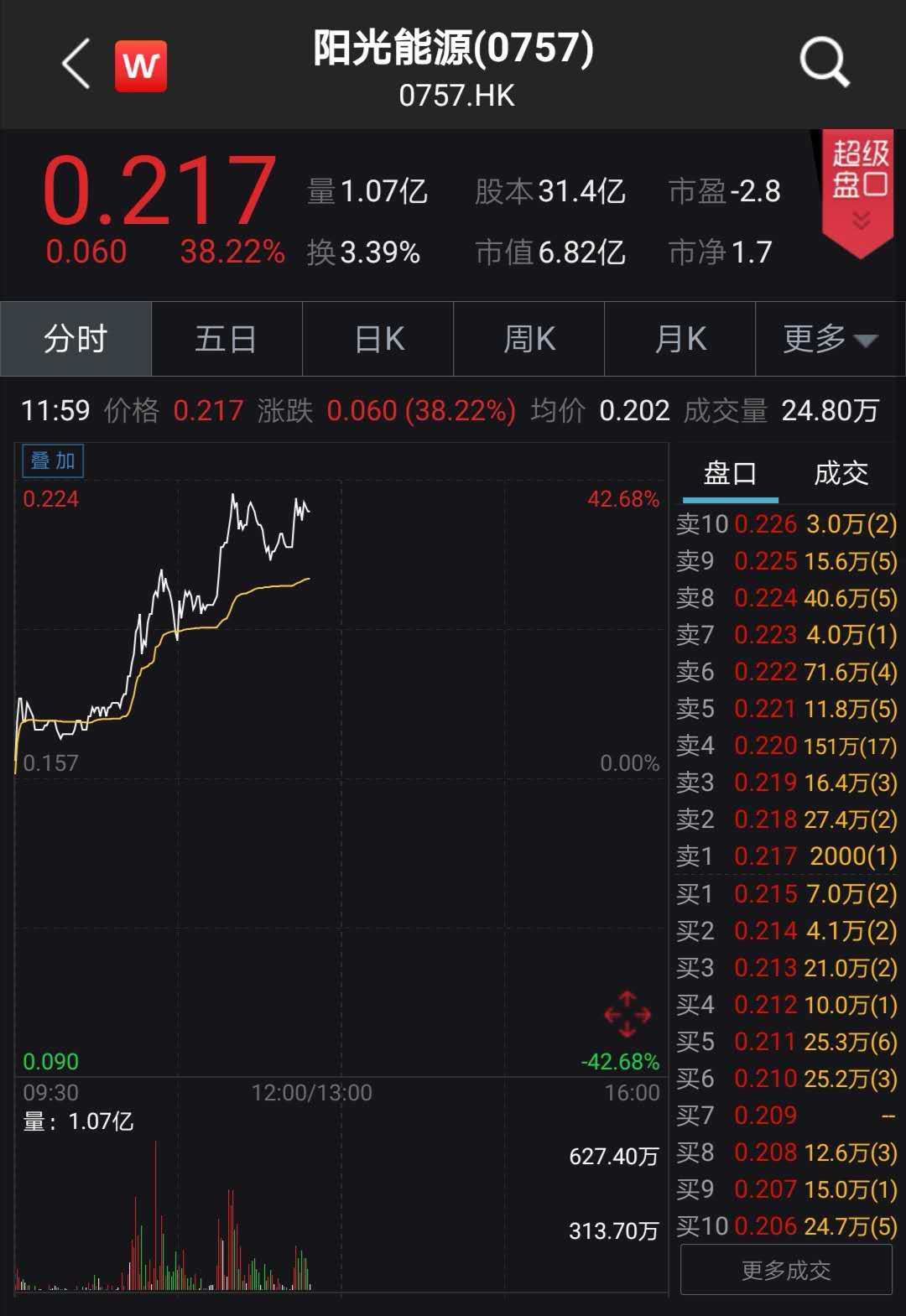Open the 更多 chart options dropdown
The image size is (906, 1316).
830,339
